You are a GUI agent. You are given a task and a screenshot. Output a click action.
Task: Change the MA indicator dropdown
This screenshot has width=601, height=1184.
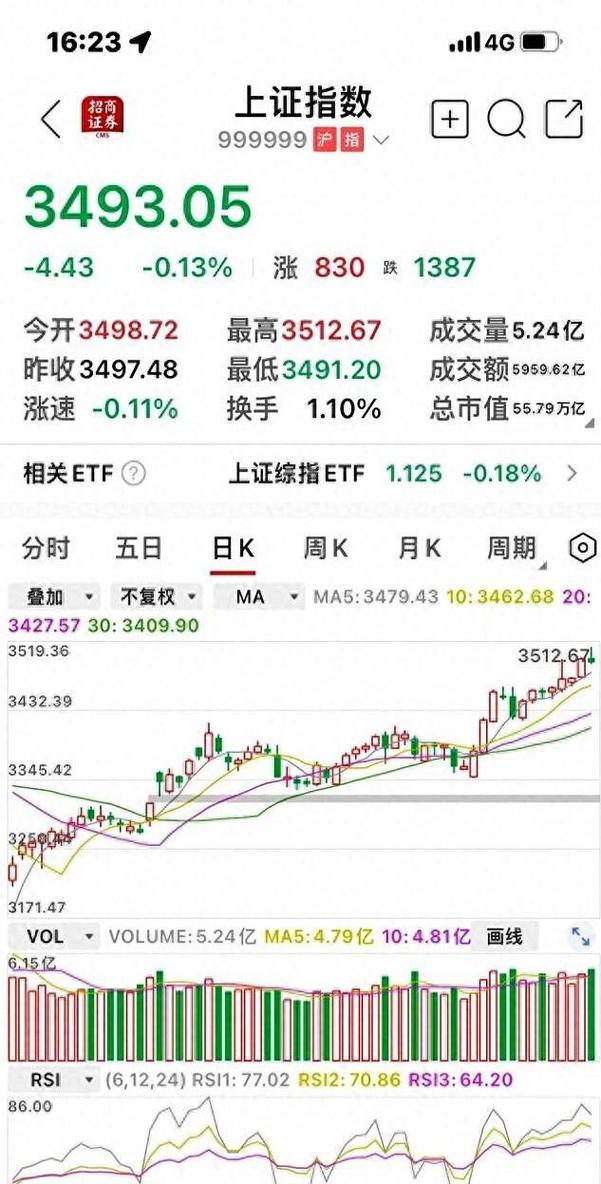266,597
